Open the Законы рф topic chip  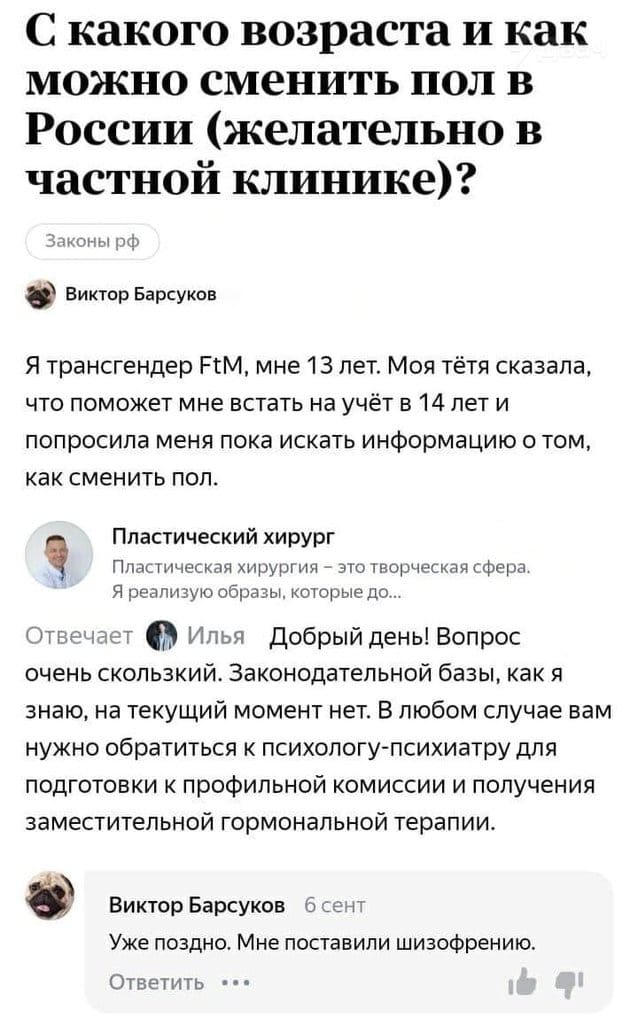coord(91,241)
